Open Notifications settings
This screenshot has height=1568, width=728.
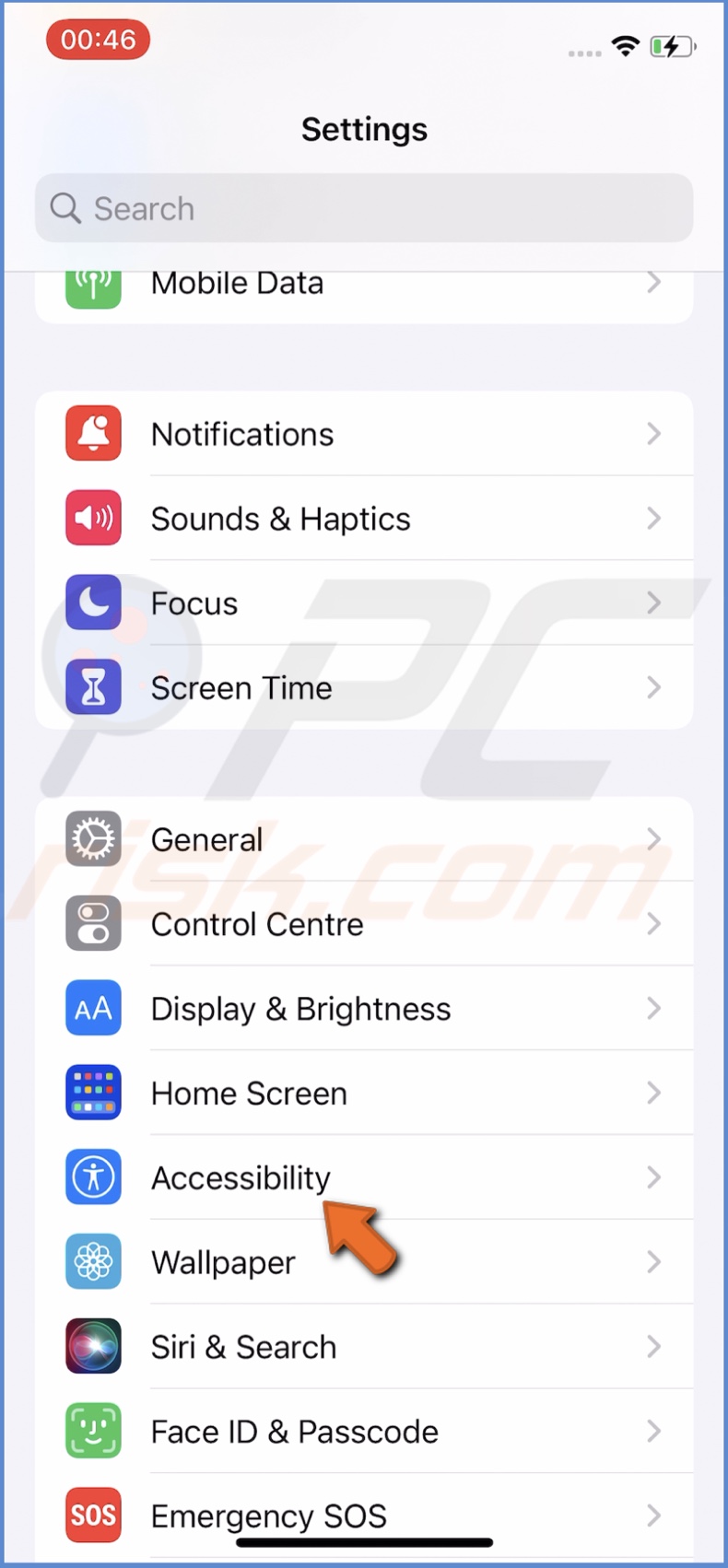coord(364,434)
